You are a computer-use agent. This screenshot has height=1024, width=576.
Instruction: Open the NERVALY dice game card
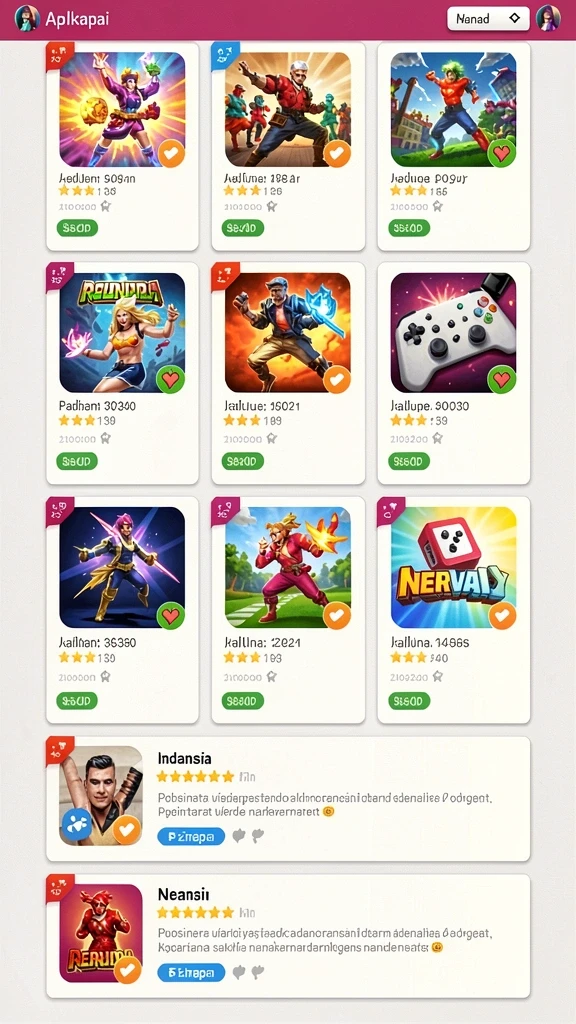click(454, 610)
